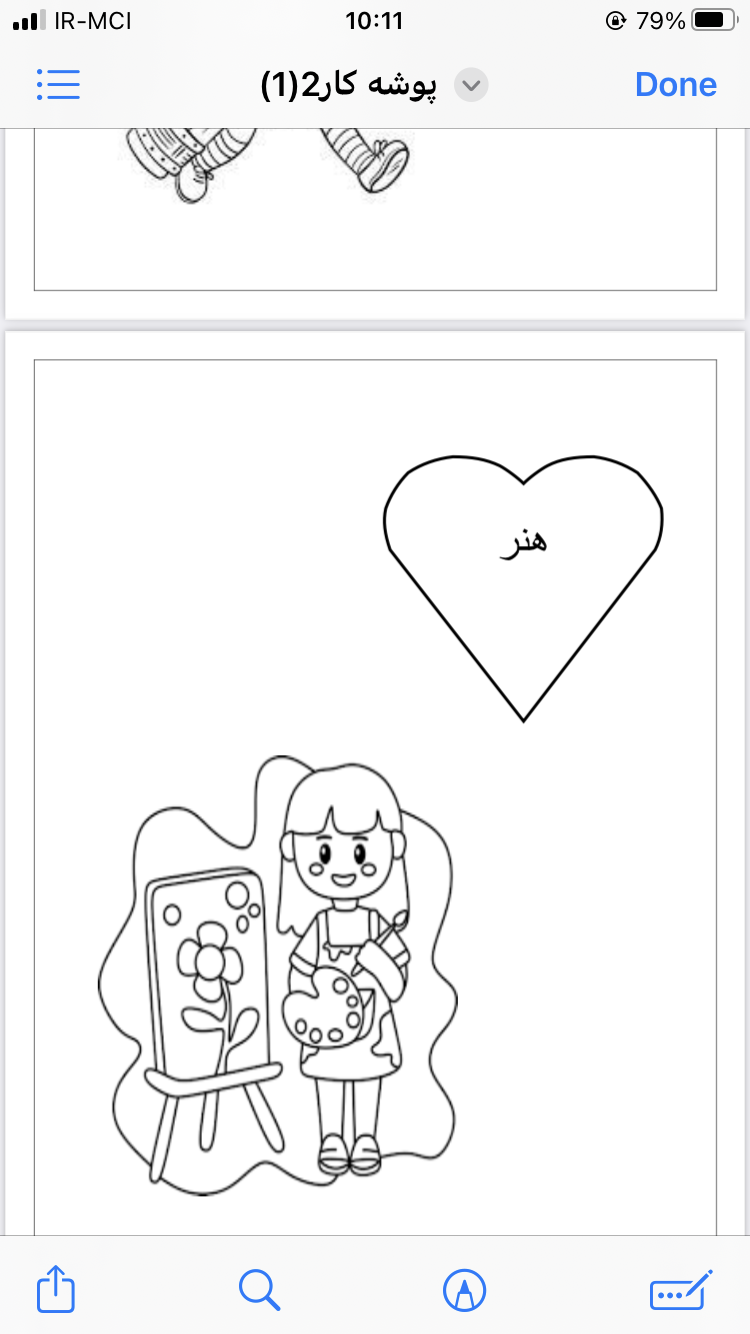Tap Done to close the document
Screen dimensions: 750x1334
(x=676, y=85)
